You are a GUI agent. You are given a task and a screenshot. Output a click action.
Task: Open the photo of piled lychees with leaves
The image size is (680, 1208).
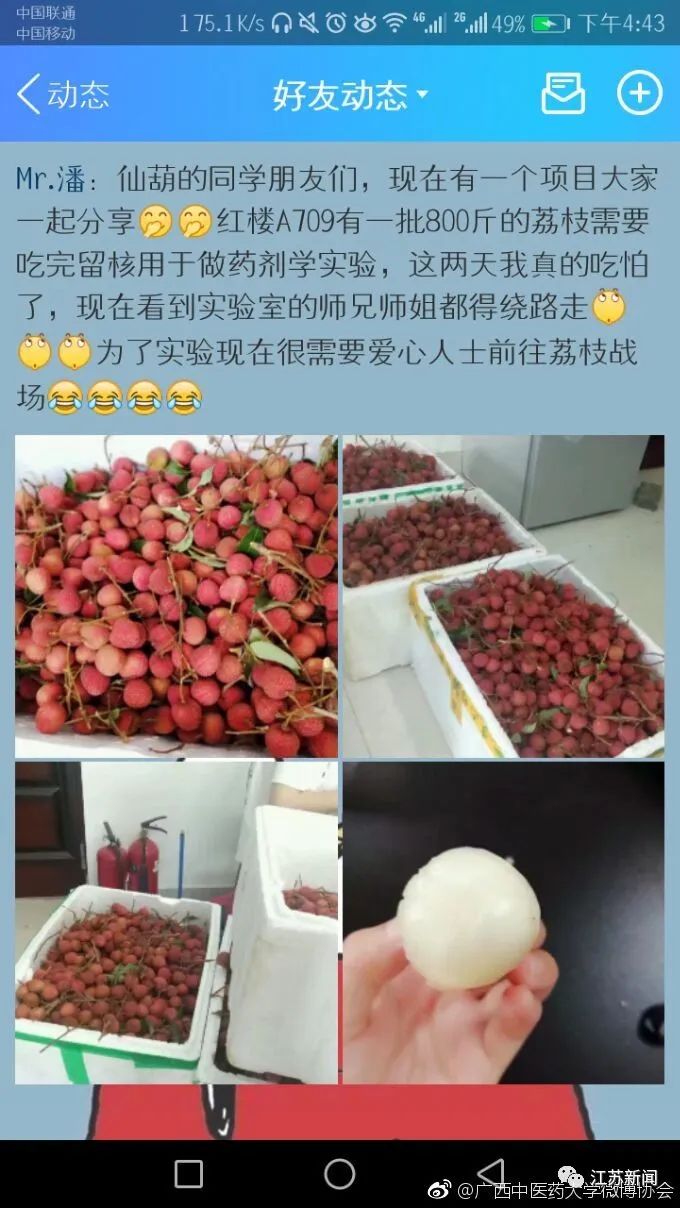click(176, 596)
